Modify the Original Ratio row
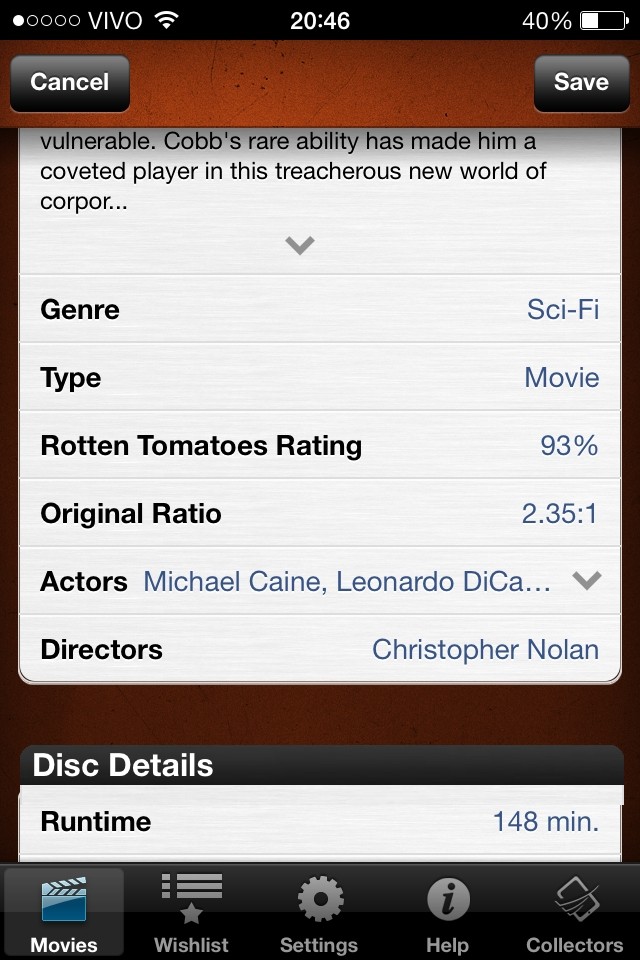 (320, 514)
